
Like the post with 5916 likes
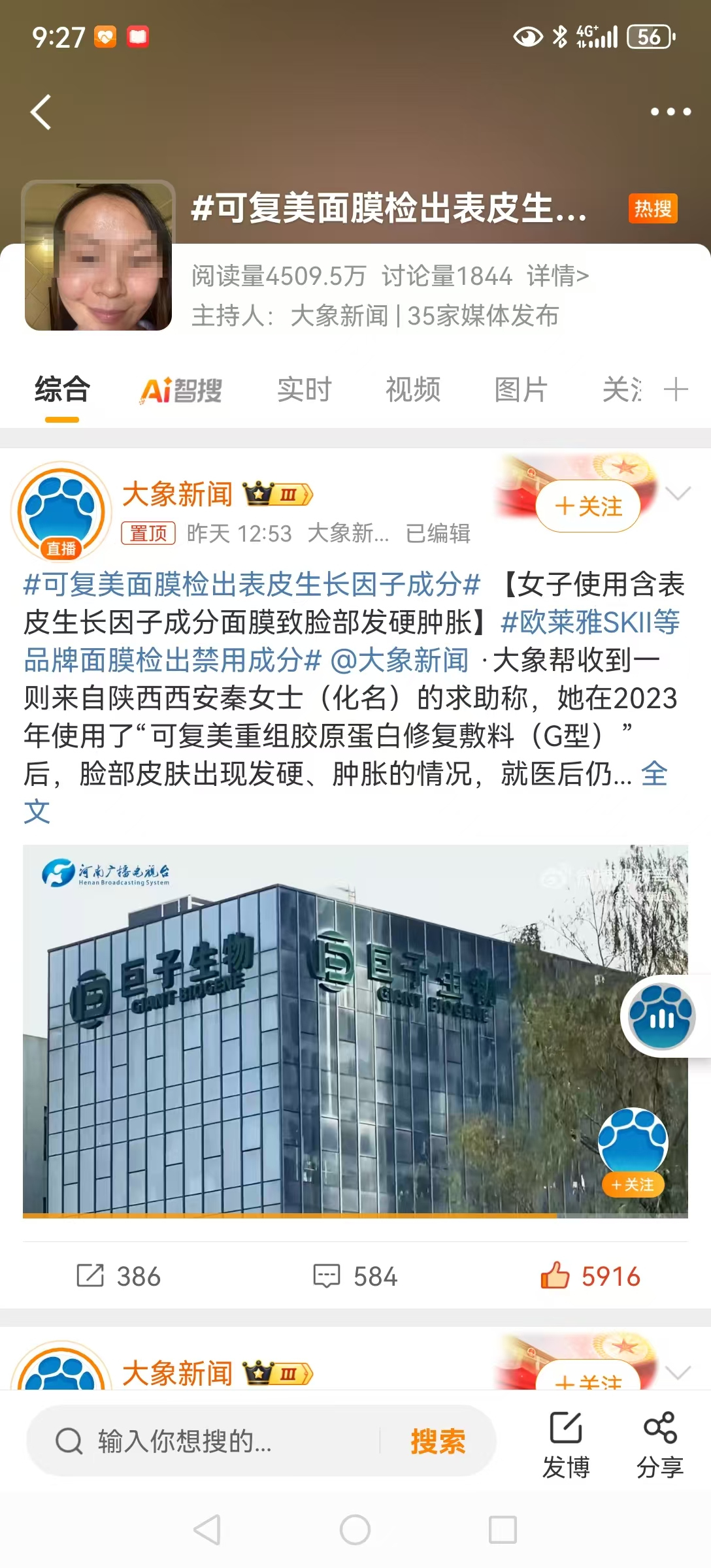(x=590, y=1276)
